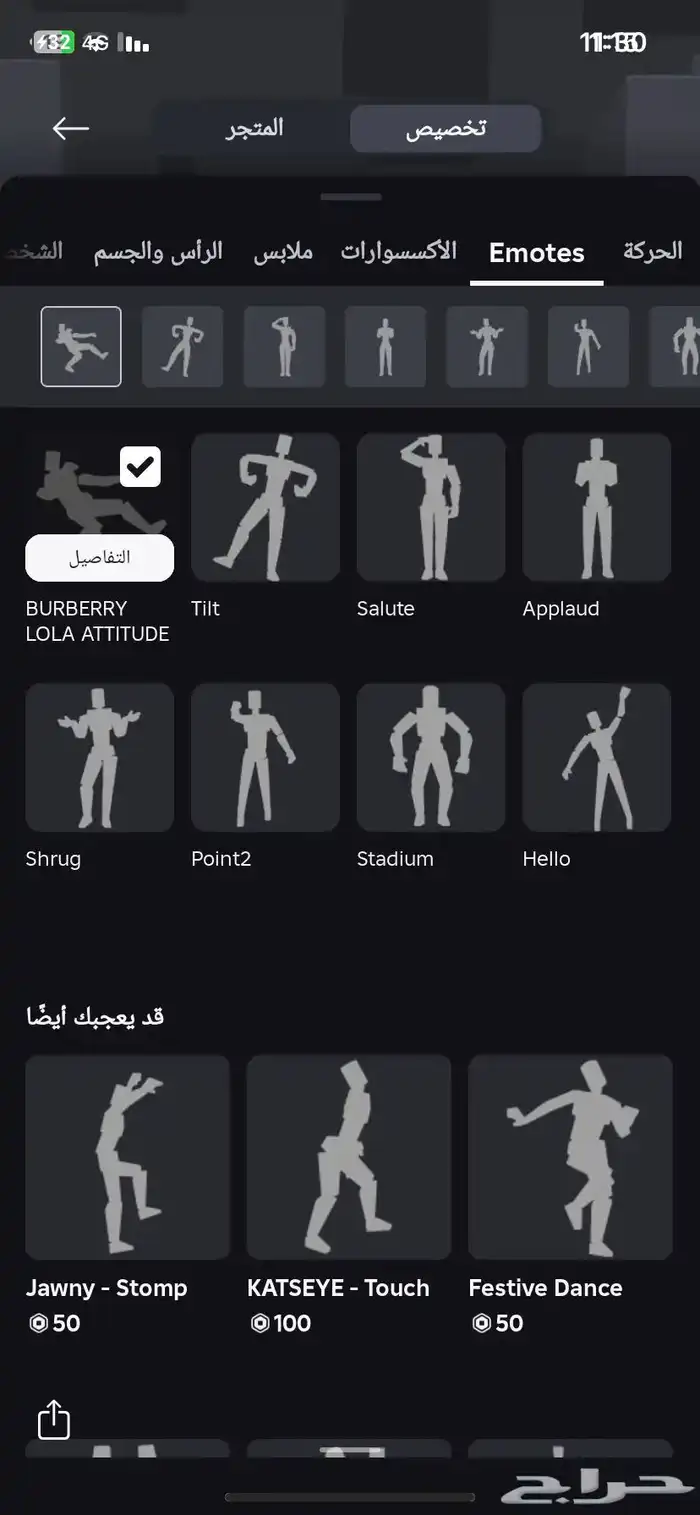Pick the Shrug emote
This screenshot has height=1515, width=700.
click(99, 757)
